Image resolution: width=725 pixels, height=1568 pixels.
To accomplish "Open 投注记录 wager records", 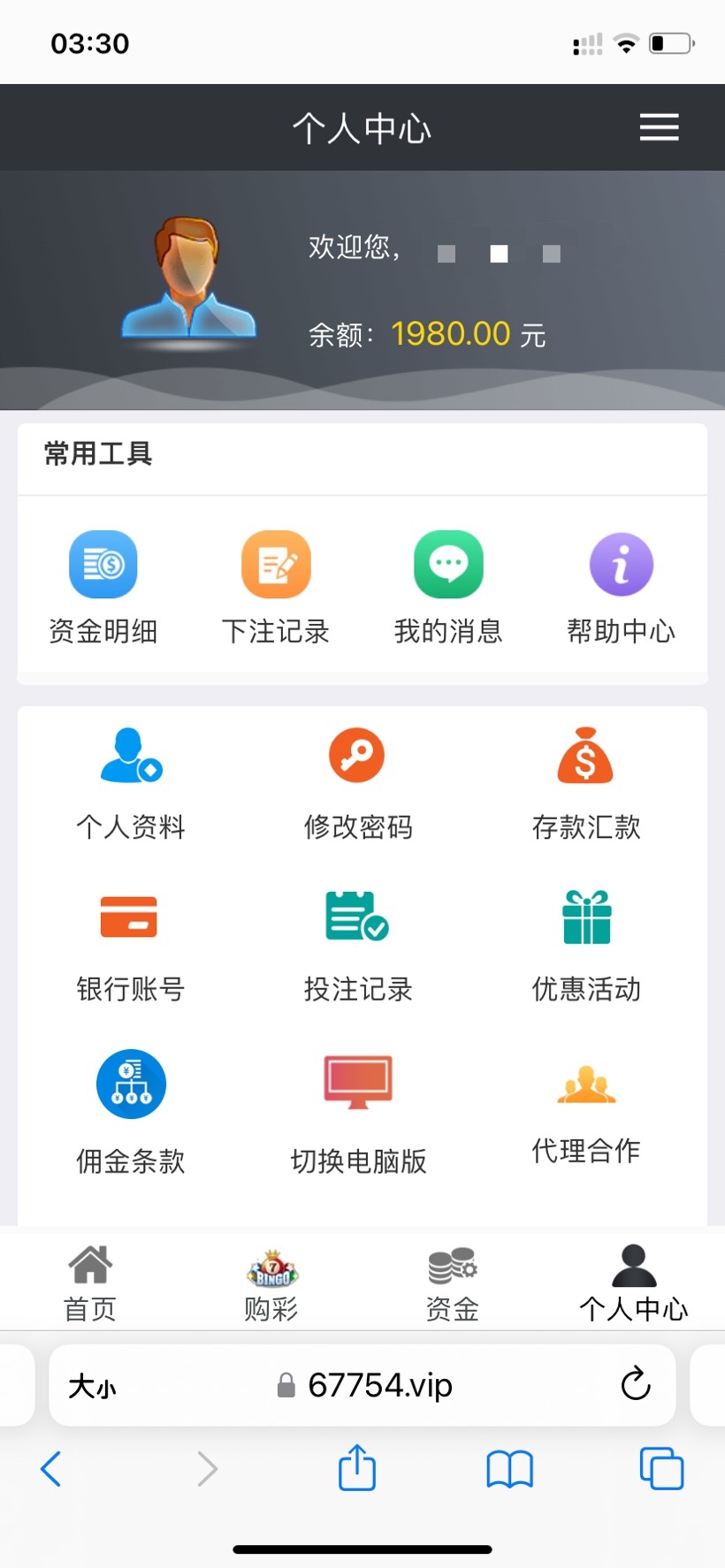I will point(358,946).
